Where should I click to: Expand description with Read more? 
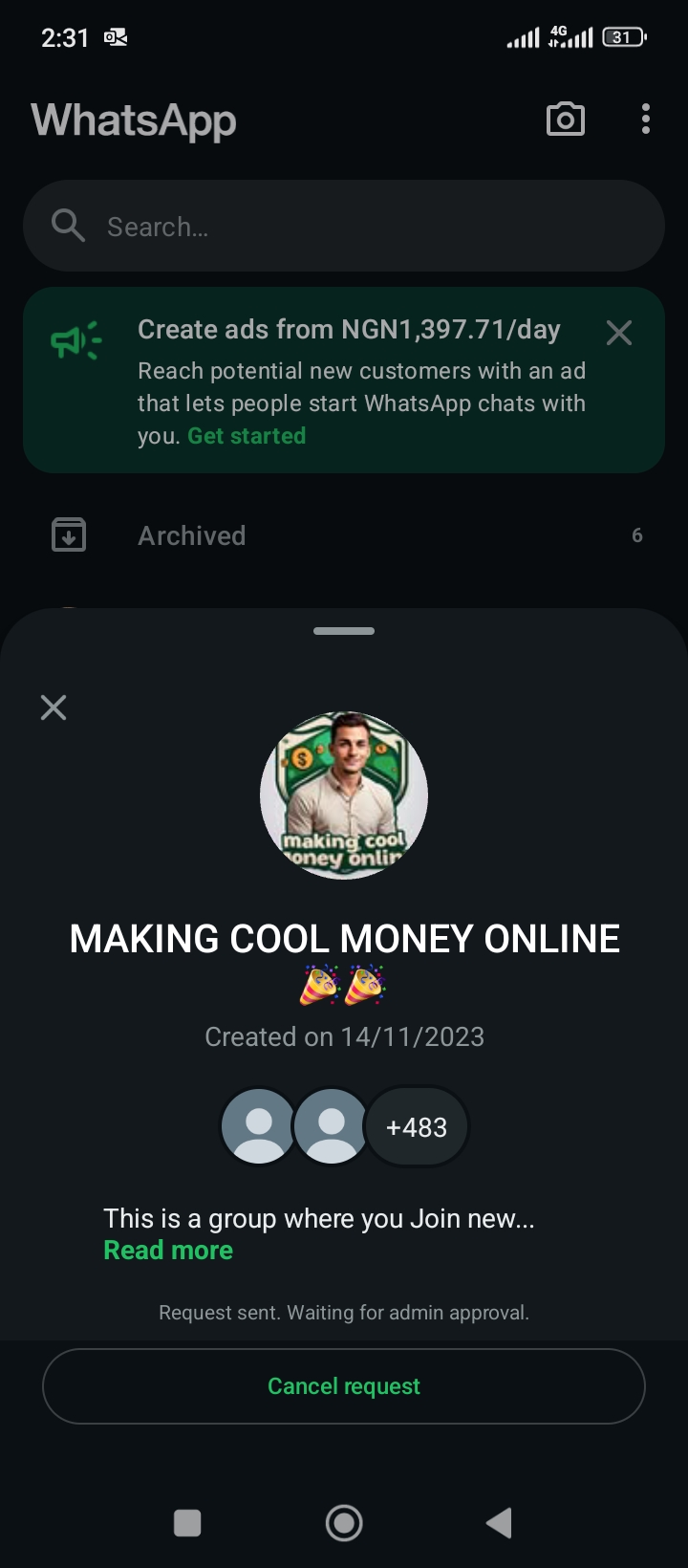[168, 1251]
